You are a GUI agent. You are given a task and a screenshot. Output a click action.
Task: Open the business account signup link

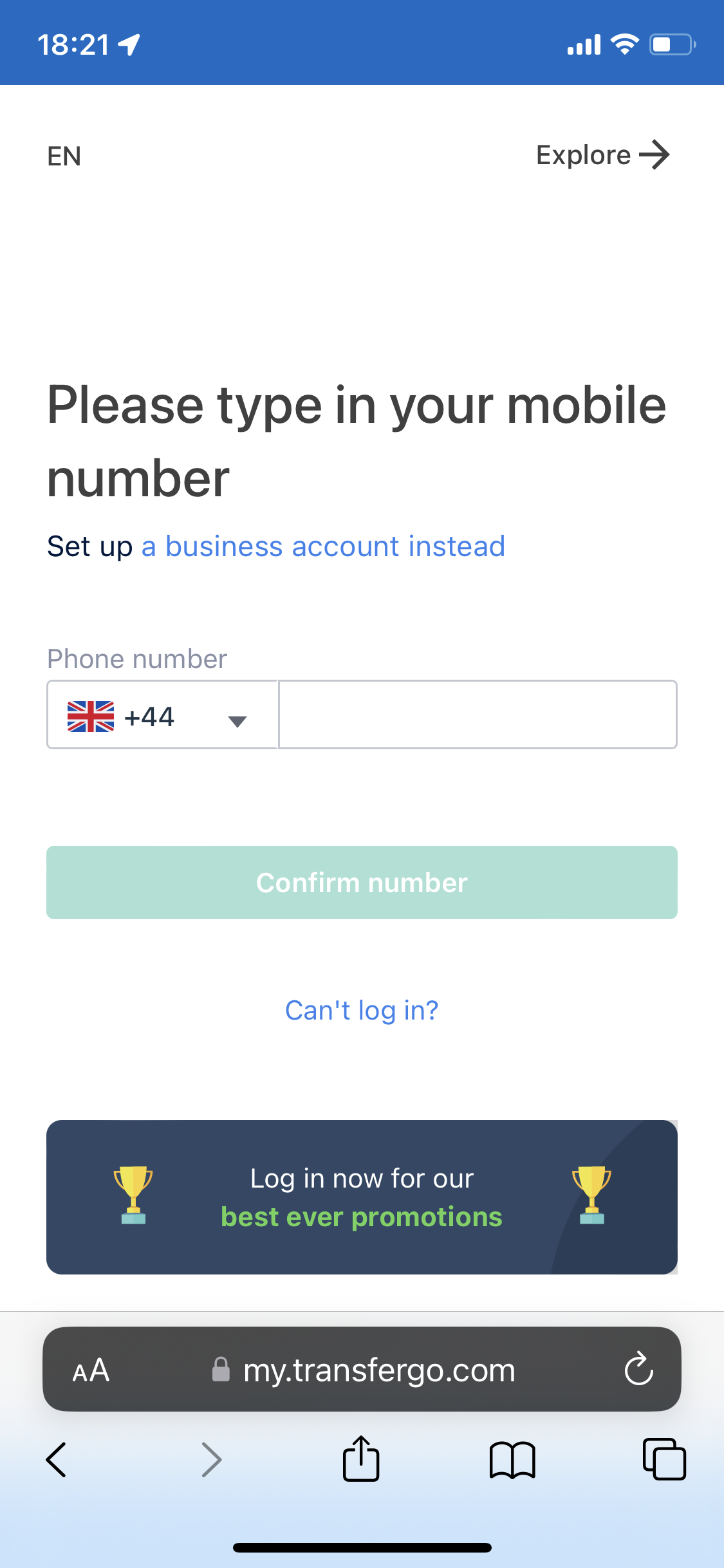(x=322, y=546)
